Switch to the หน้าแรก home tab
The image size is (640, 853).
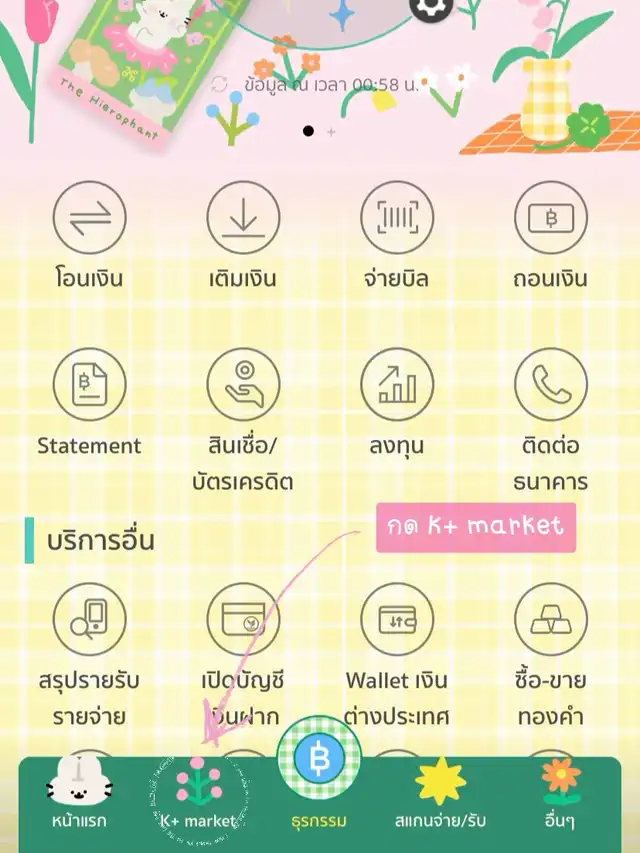(x=78, y=795)
